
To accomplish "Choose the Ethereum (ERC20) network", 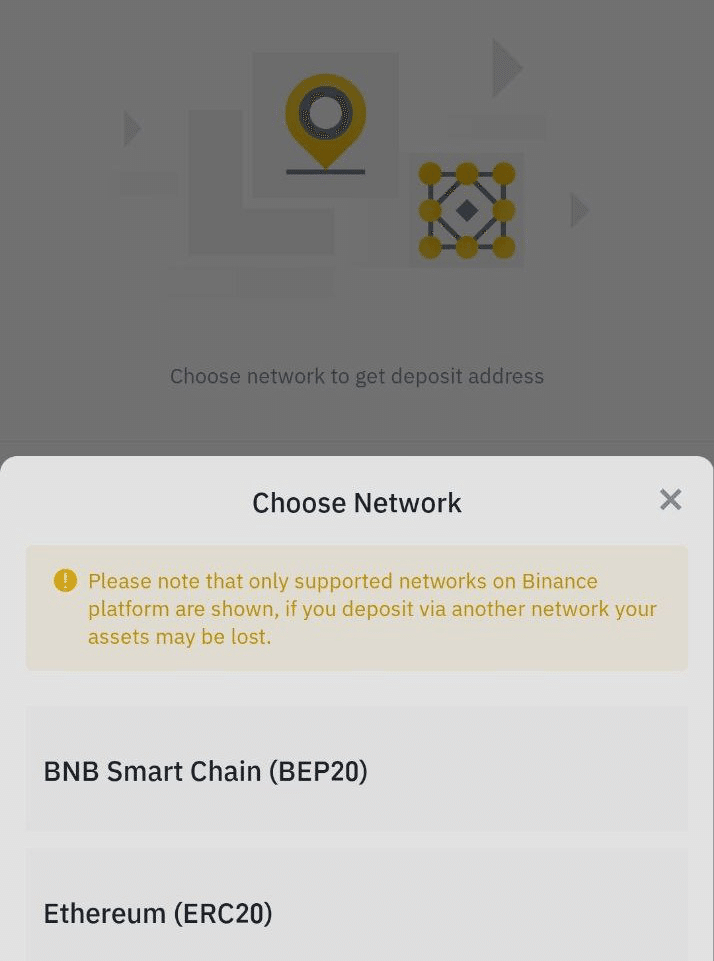I will click(x=356, y=912).
